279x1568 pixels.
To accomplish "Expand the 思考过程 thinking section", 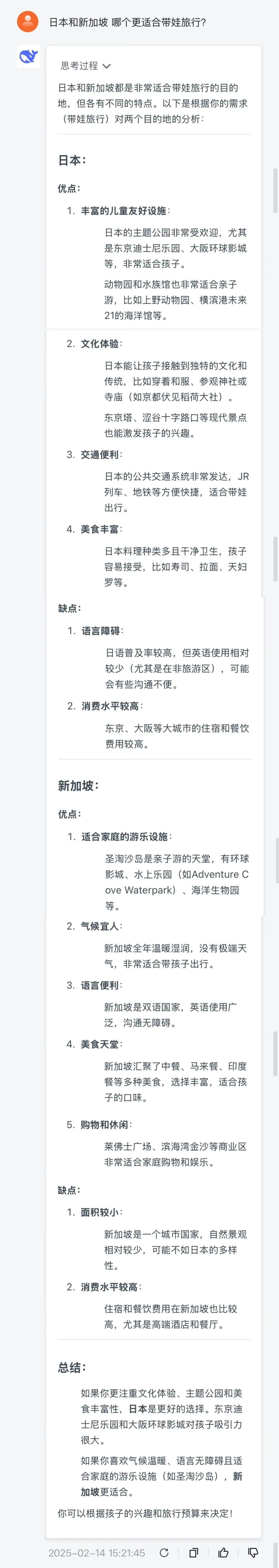I will [x=85, y=66].
